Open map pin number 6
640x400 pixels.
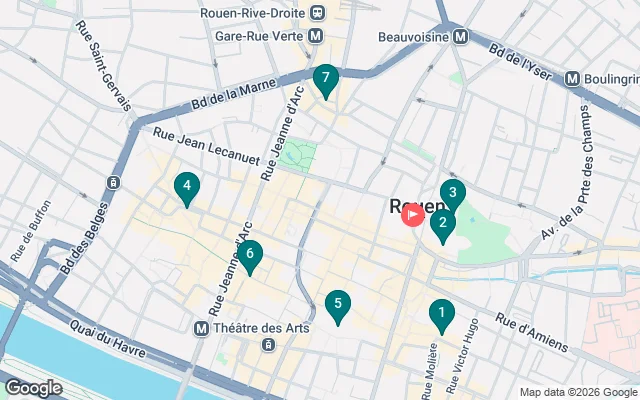pyautogui.click(x=249, y=257)
